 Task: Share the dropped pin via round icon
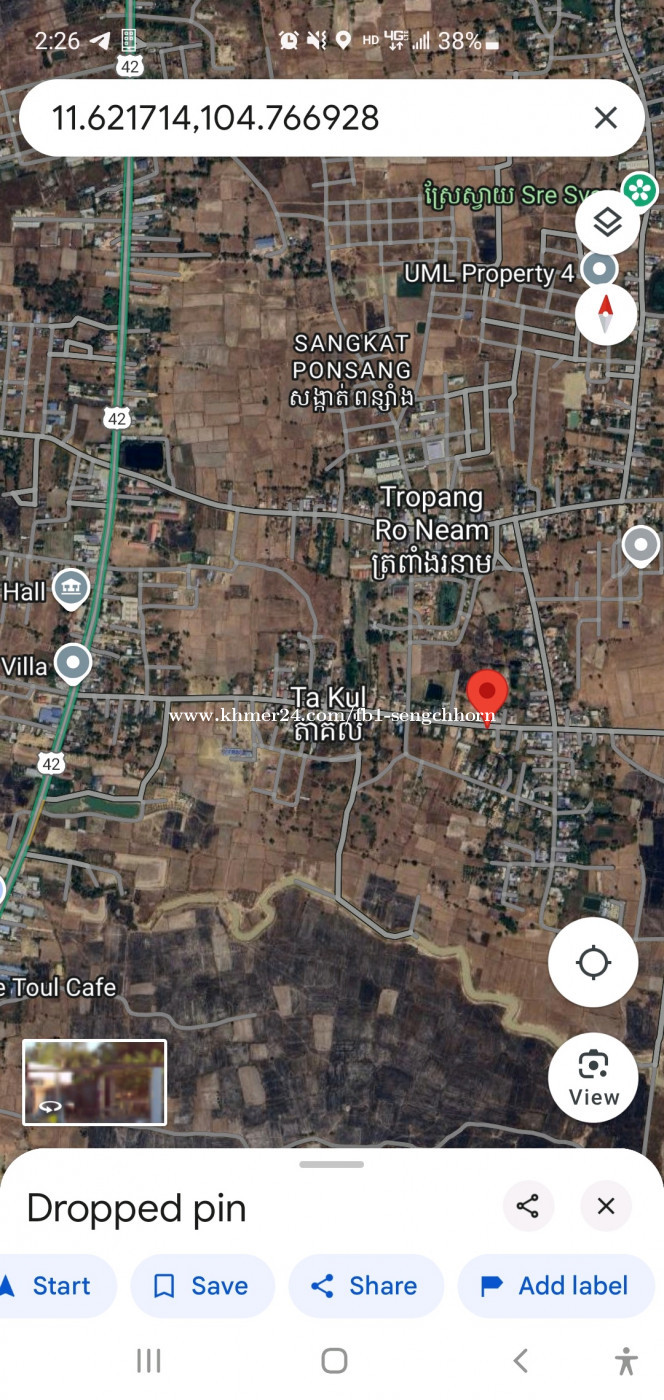[x=528, y=1206]
